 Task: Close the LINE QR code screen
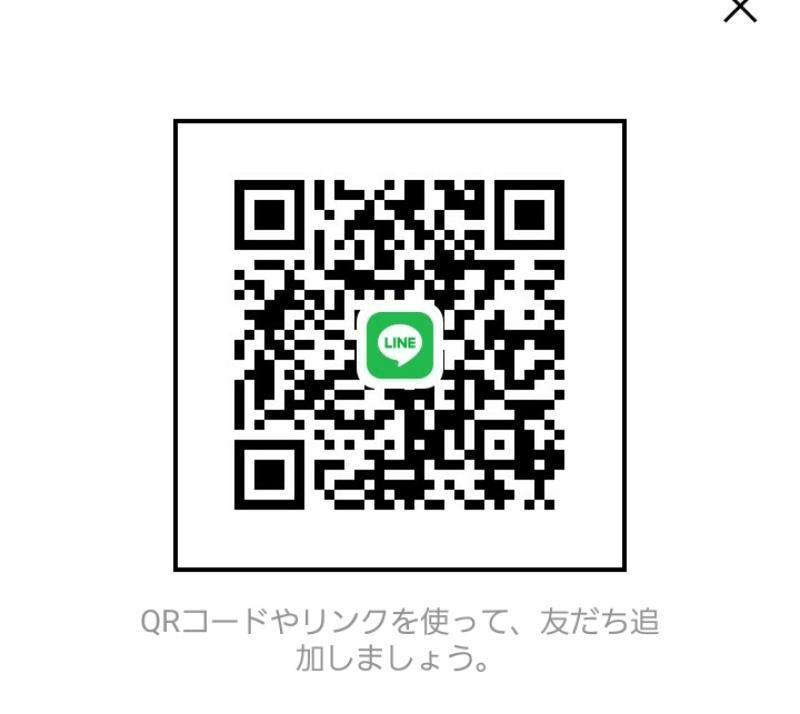click(x=740, y=8)
